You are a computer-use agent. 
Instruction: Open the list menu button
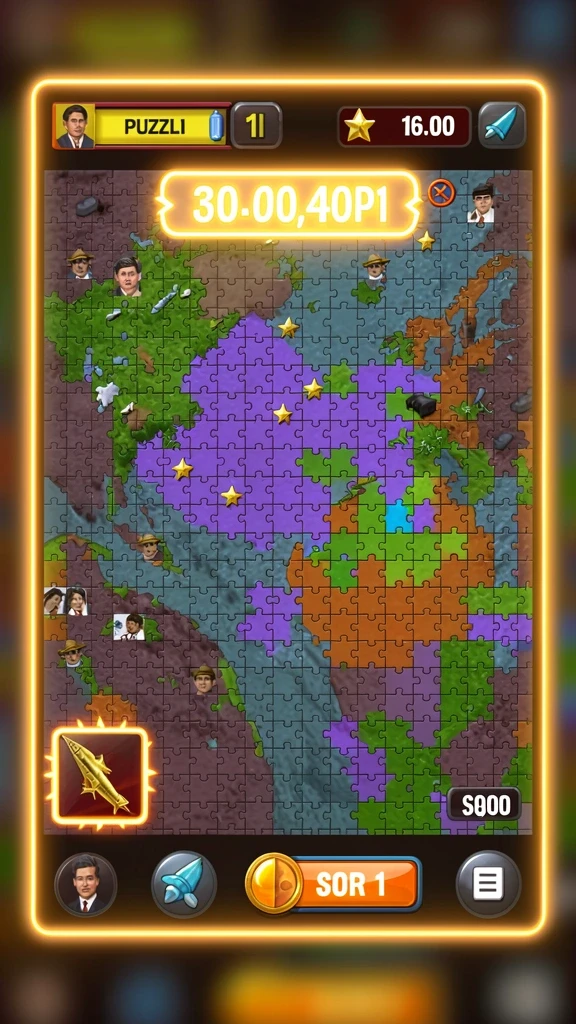pos(488,884)
